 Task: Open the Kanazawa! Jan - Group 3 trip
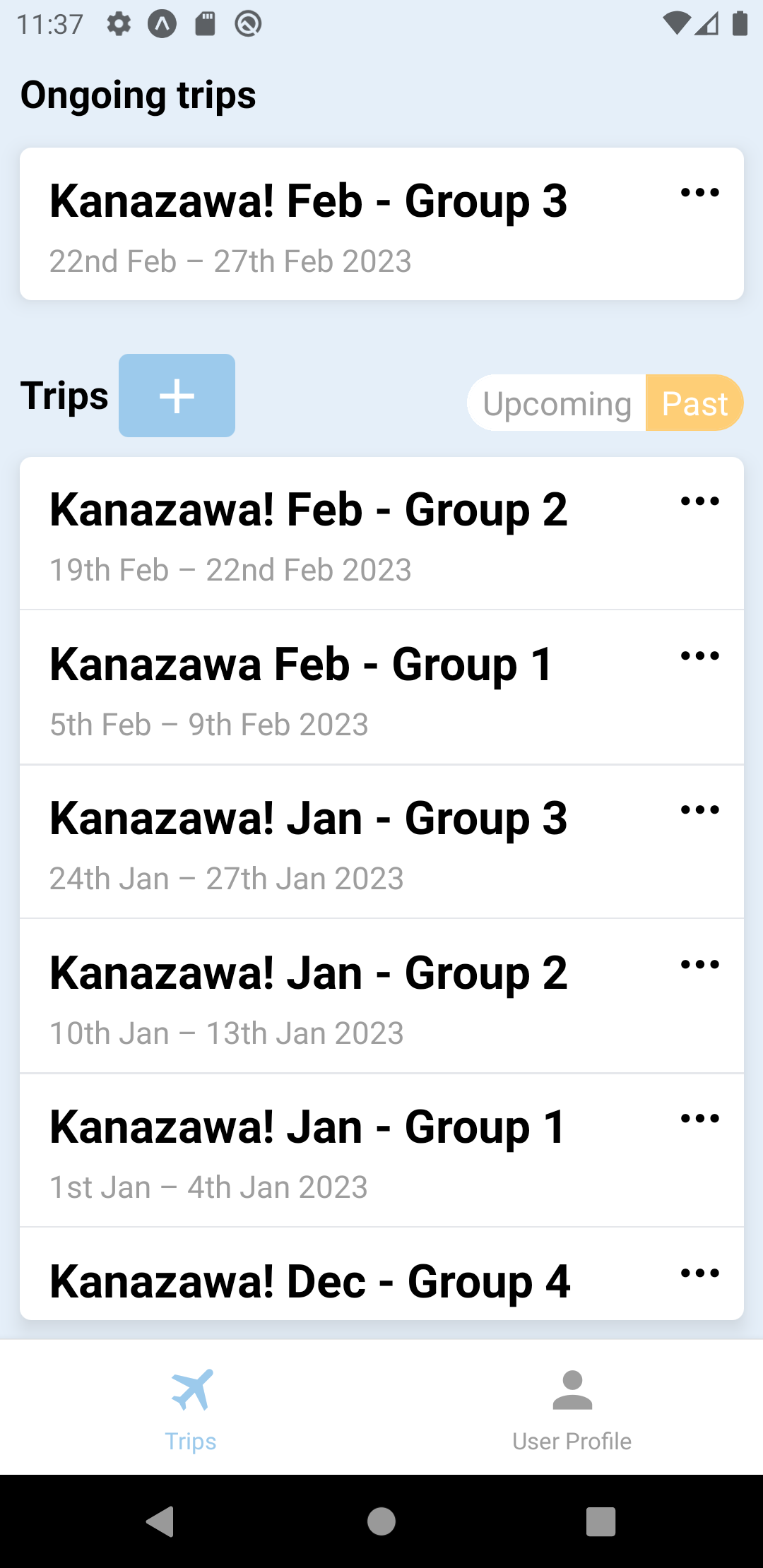point(308,842)
